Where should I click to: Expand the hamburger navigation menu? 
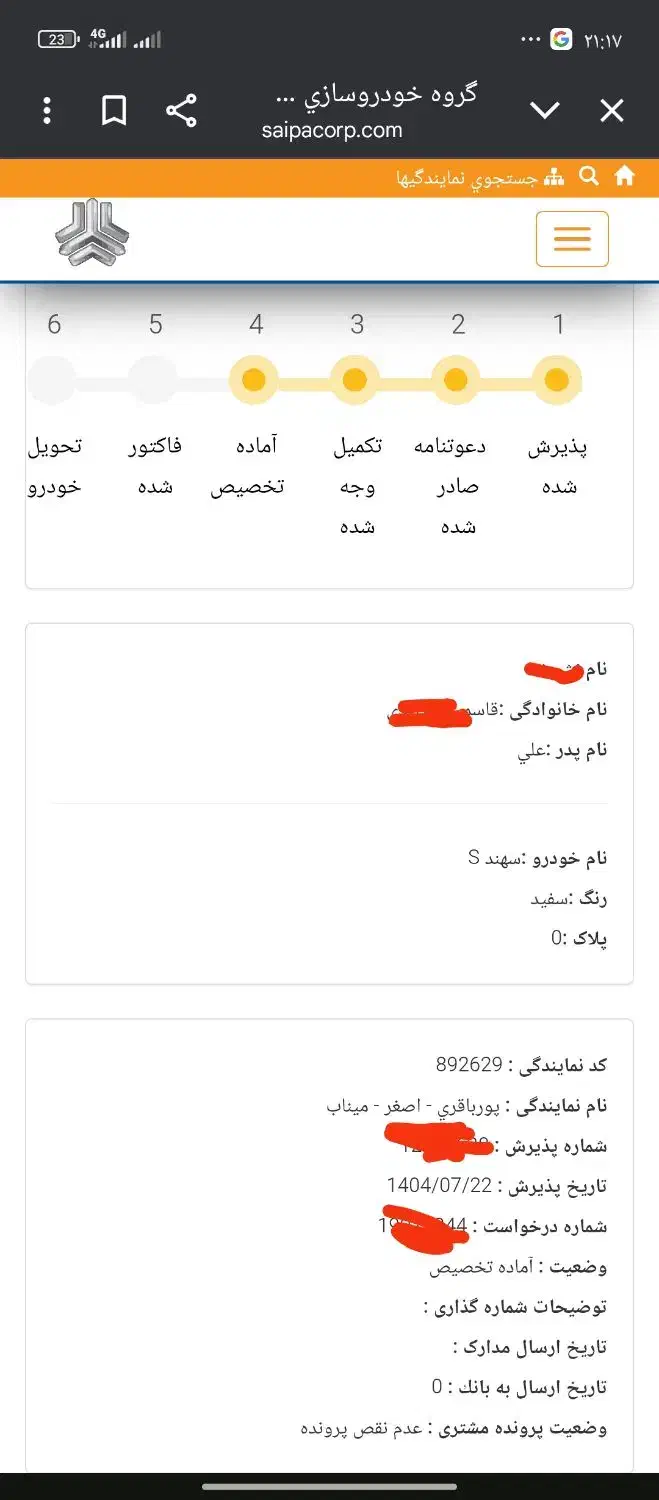572,239
